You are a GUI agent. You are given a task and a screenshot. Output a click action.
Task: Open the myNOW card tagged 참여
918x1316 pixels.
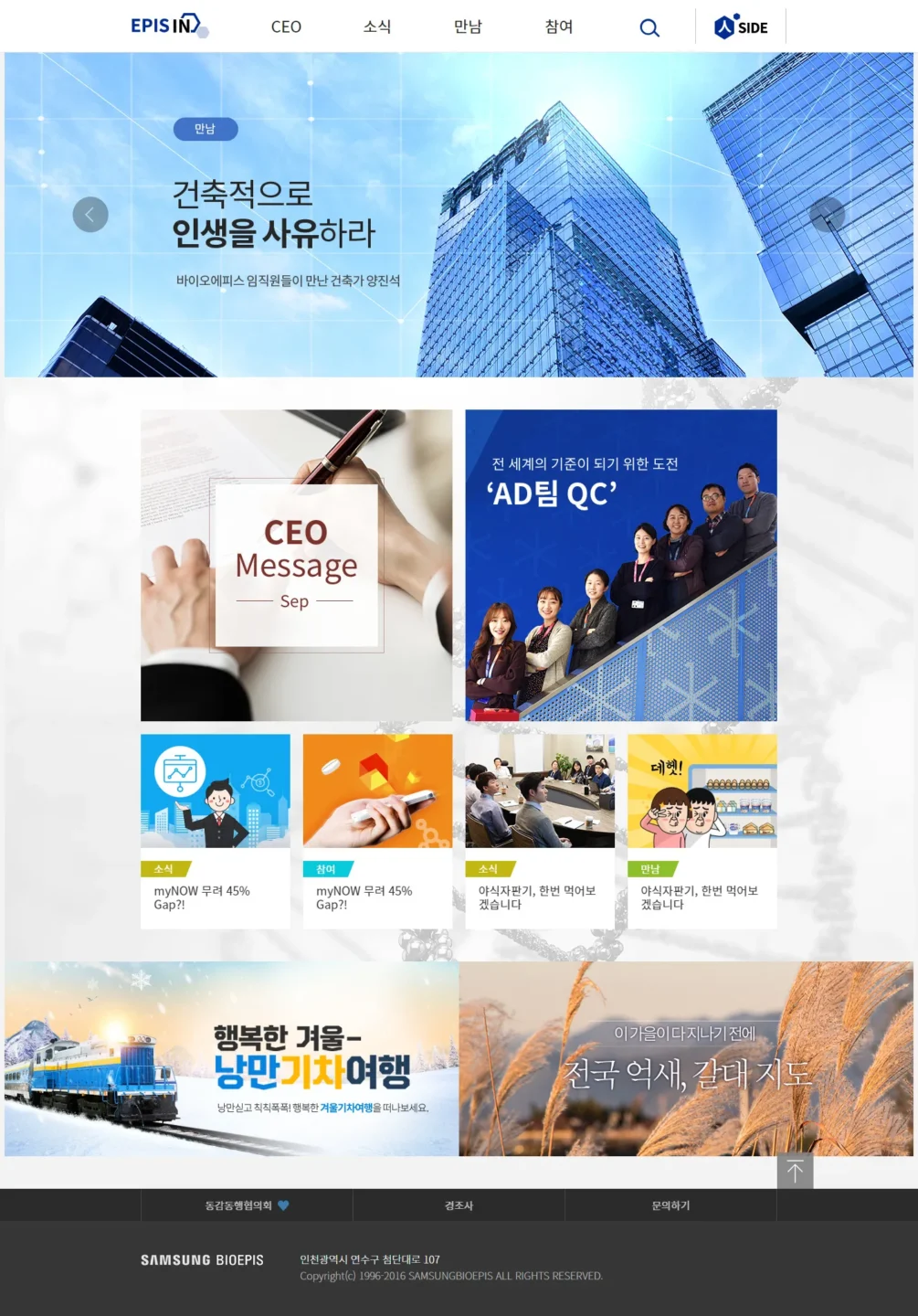(377, 832)
